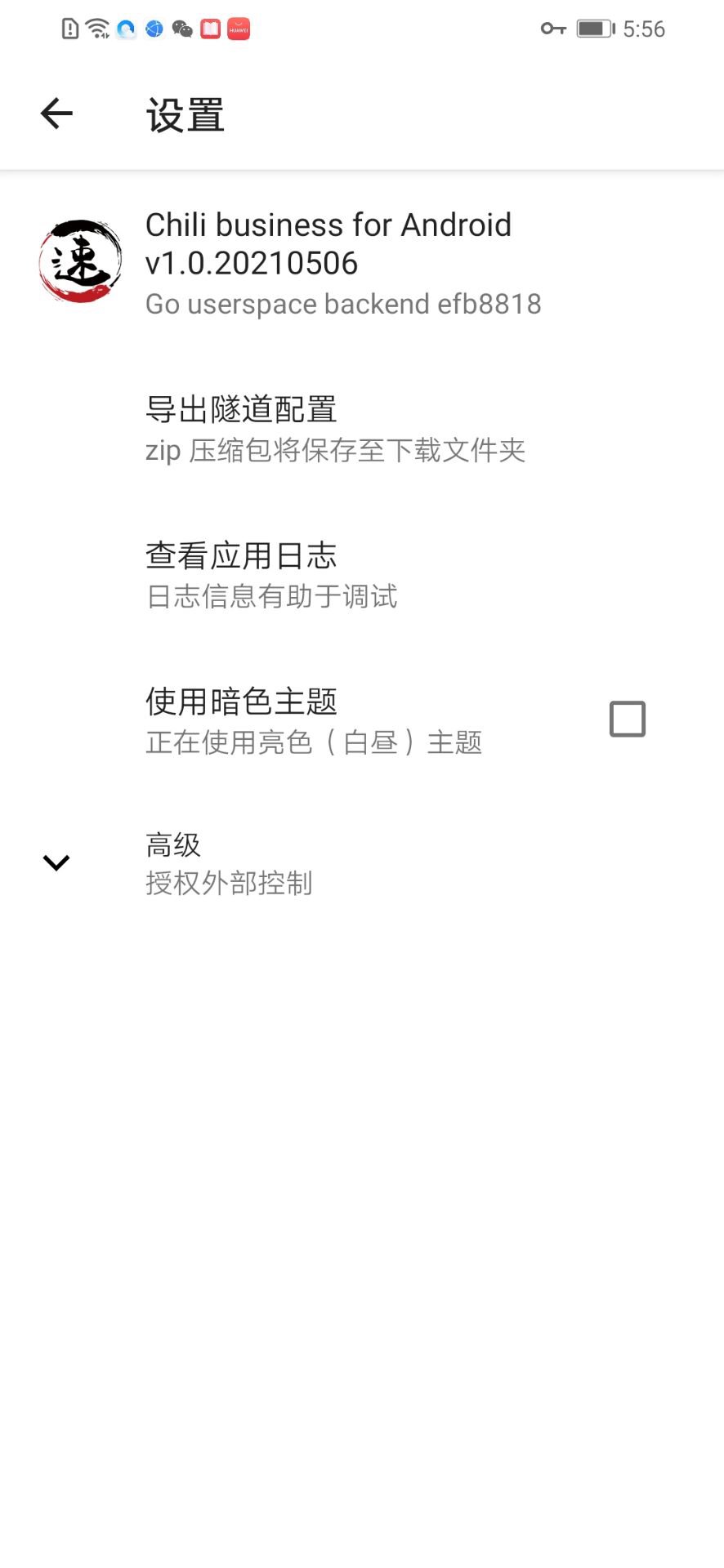
Task: Tap the globe network icon in status bar
Action: pyautogui.click(x=154, y=28)
